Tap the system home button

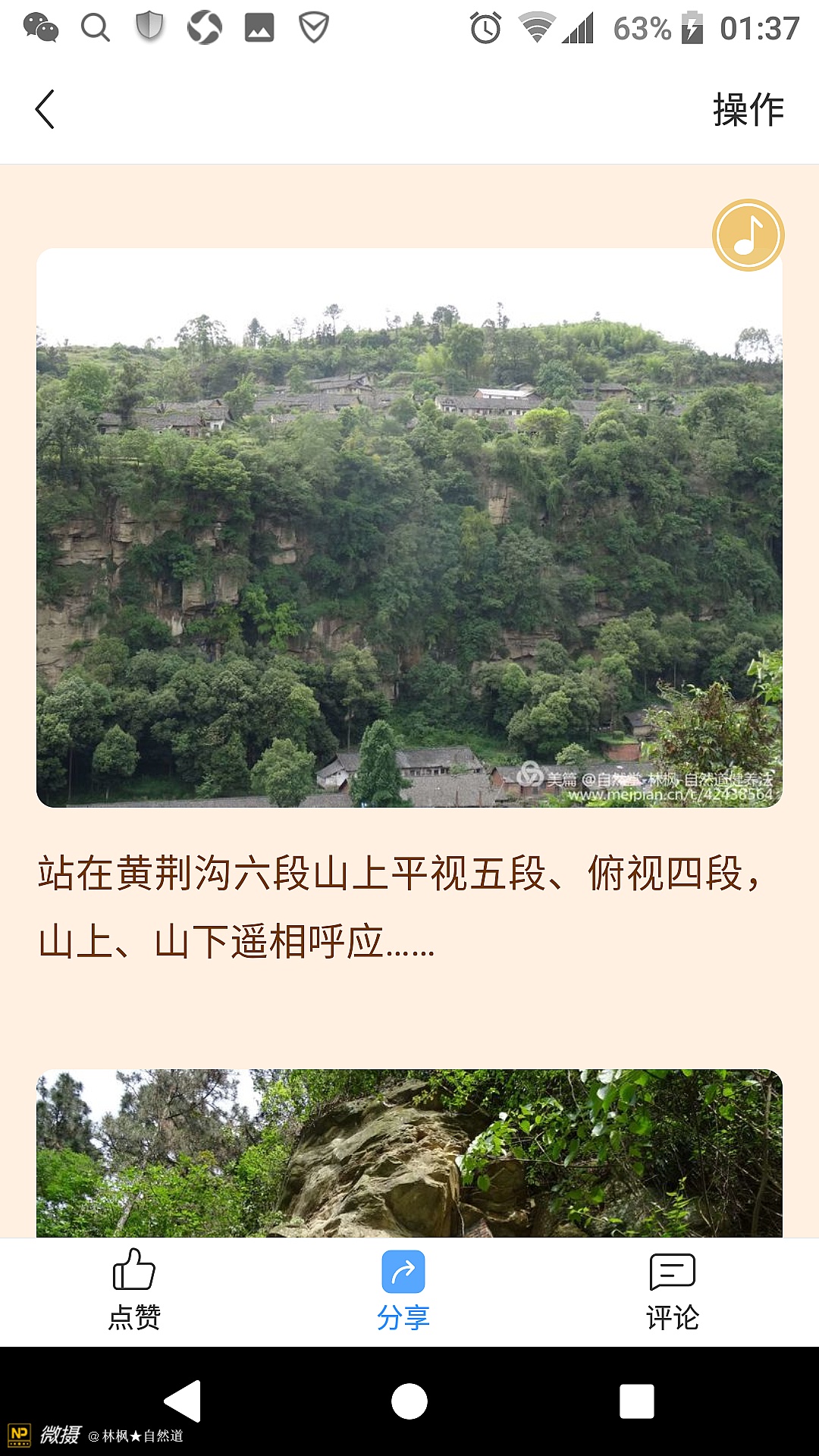coord(409,1401)
